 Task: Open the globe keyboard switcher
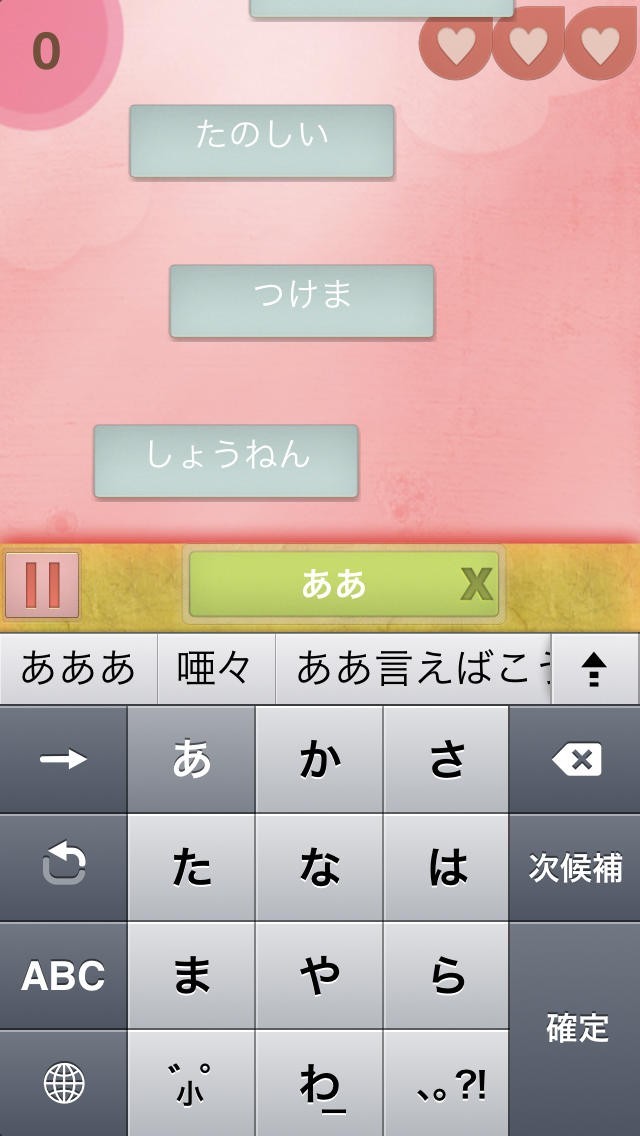[x=63, y=1083]
